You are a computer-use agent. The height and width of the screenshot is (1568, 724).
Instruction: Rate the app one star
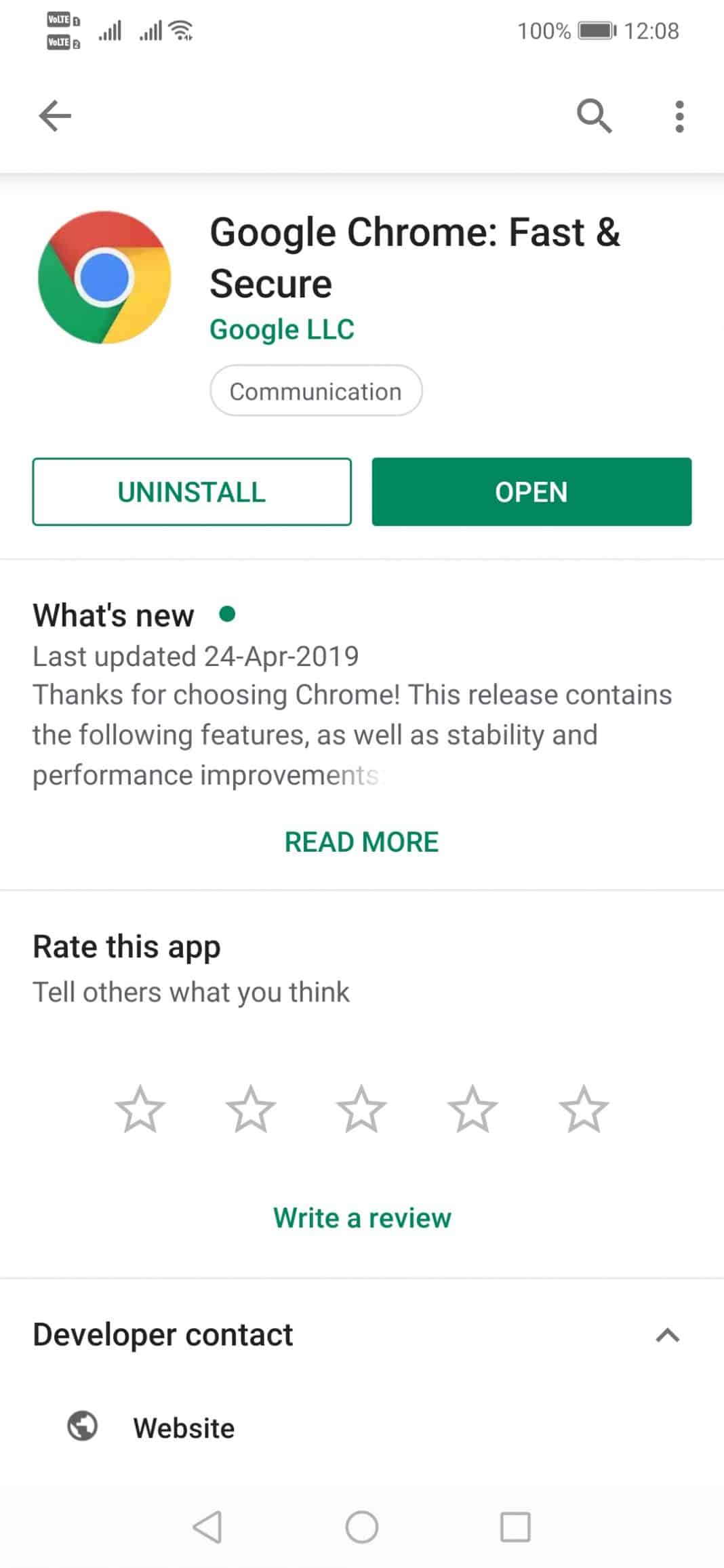140,1110
